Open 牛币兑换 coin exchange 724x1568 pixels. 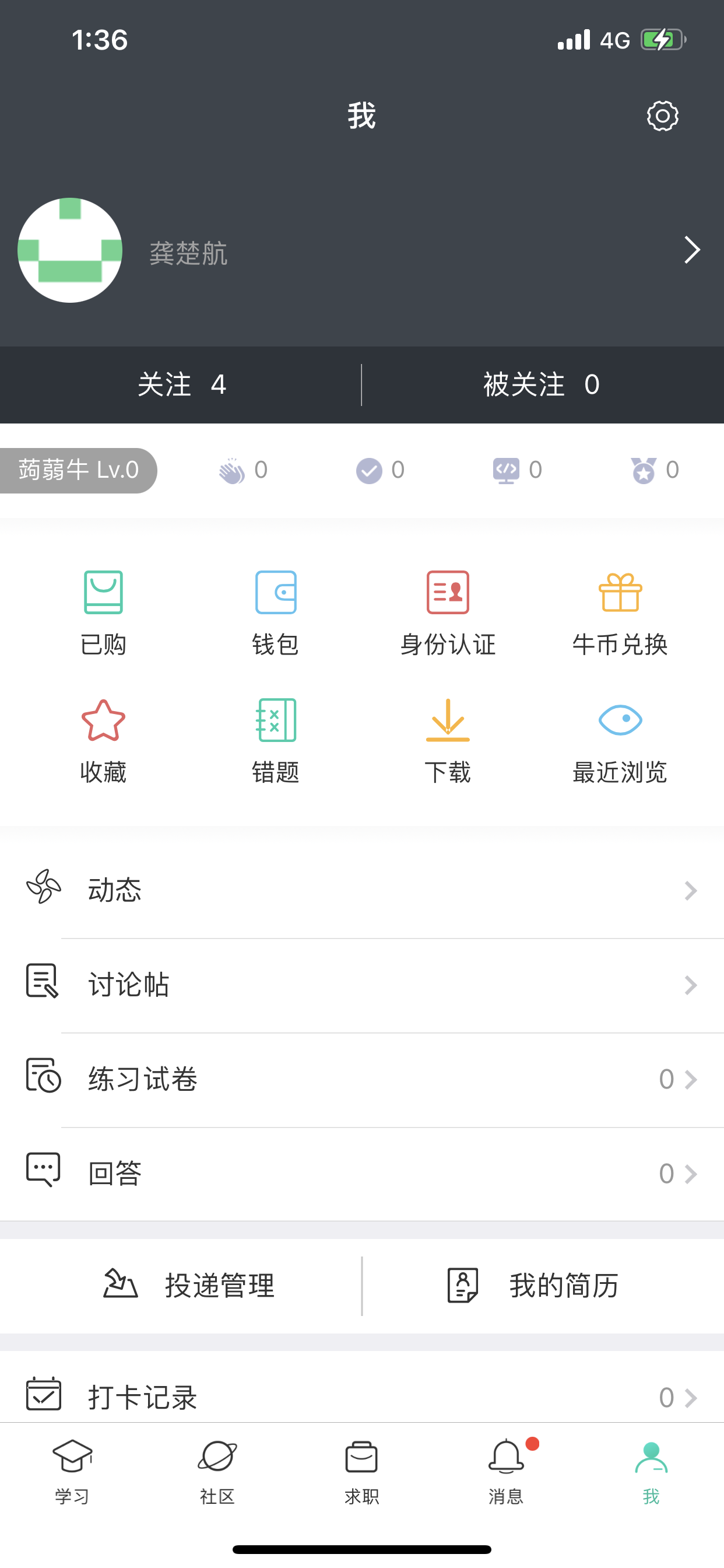tap(620, 613)
